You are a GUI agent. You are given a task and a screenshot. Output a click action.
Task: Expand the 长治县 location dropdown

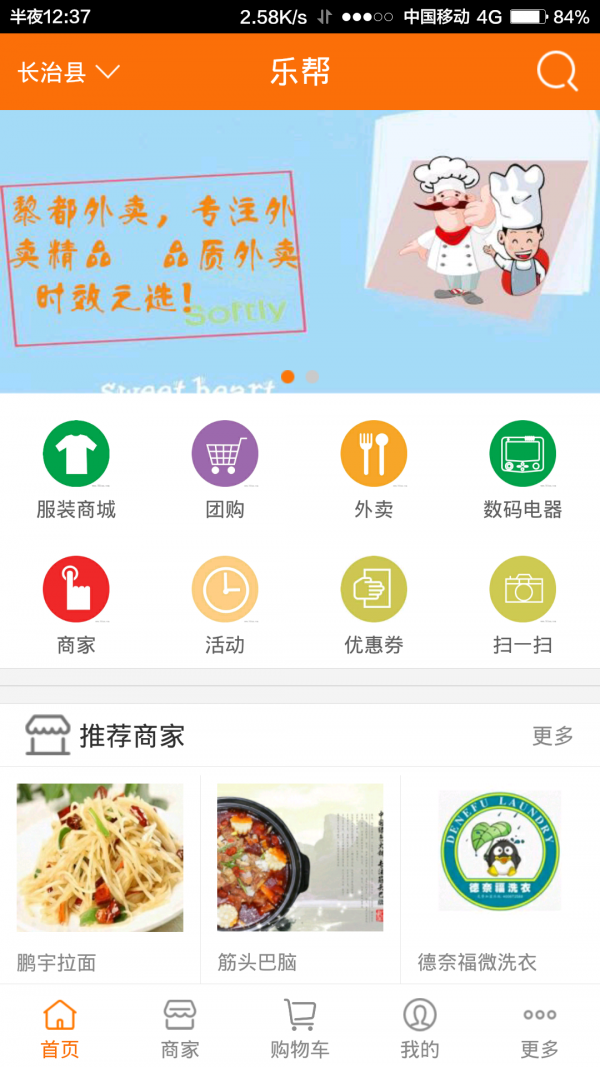tap(68, 72)
